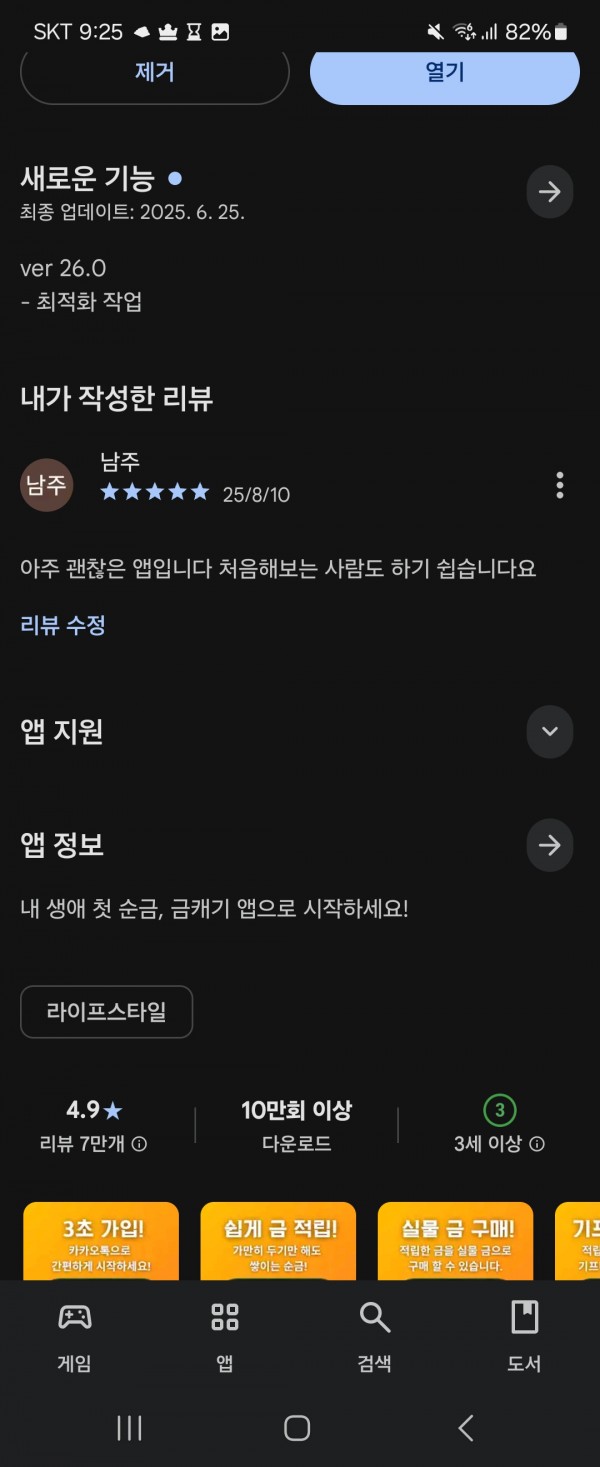
Task: Tap the info icon beside 3세 이상
Action: (x=537, y=1144)
